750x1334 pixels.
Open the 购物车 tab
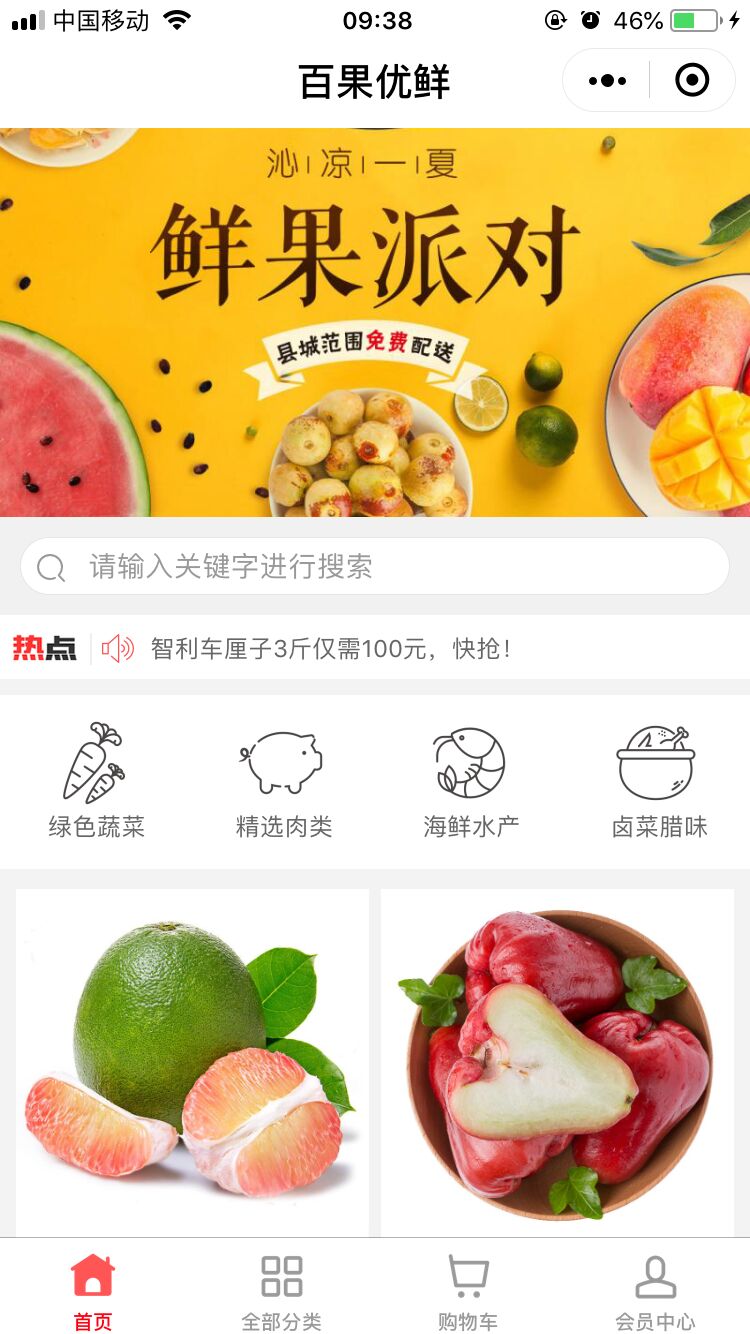468,1291
